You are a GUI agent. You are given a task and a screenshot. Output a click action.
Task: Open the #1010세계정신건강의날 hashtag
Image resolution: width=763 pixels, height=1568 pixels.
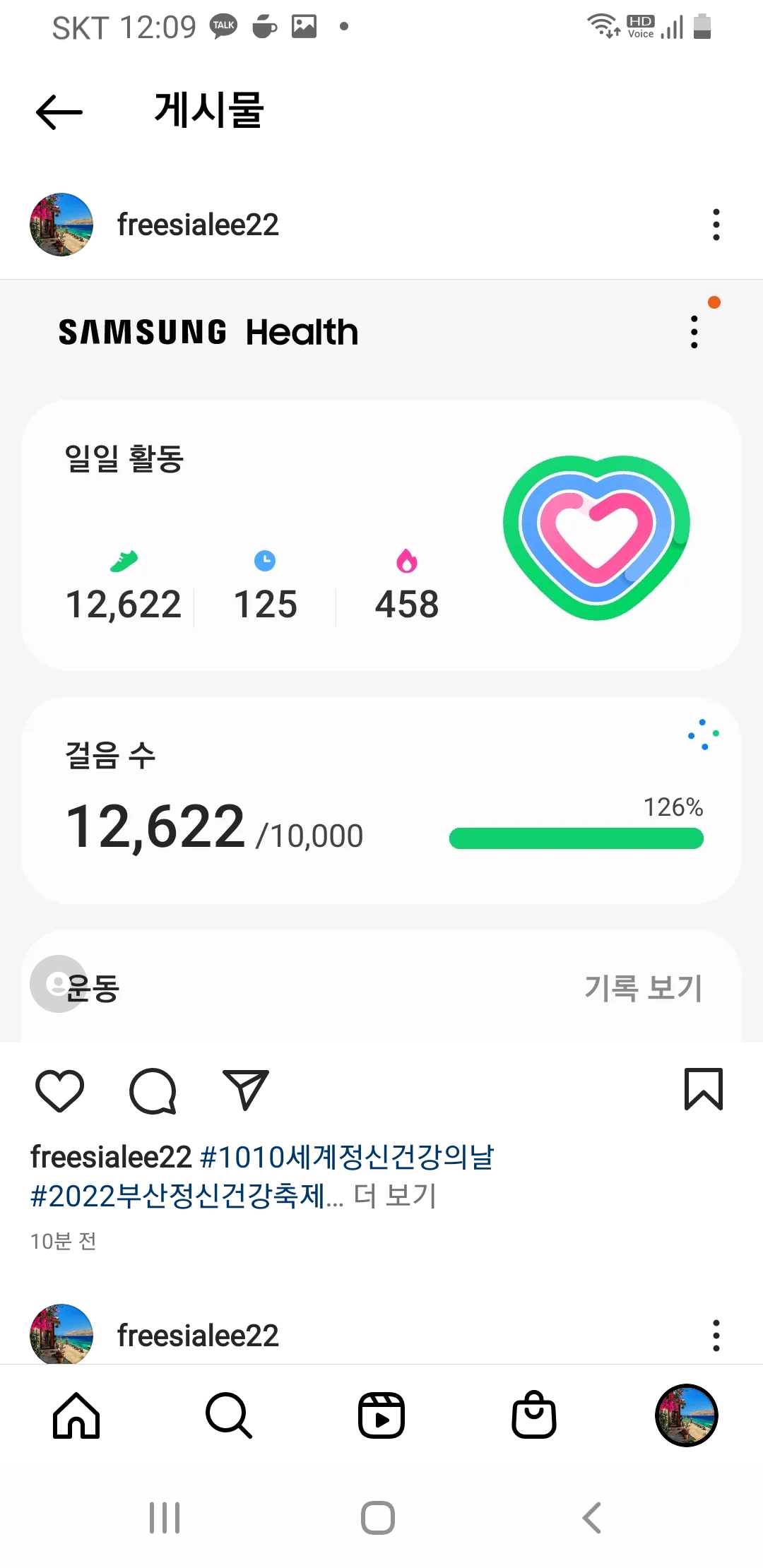click(x=347, y=1157)
